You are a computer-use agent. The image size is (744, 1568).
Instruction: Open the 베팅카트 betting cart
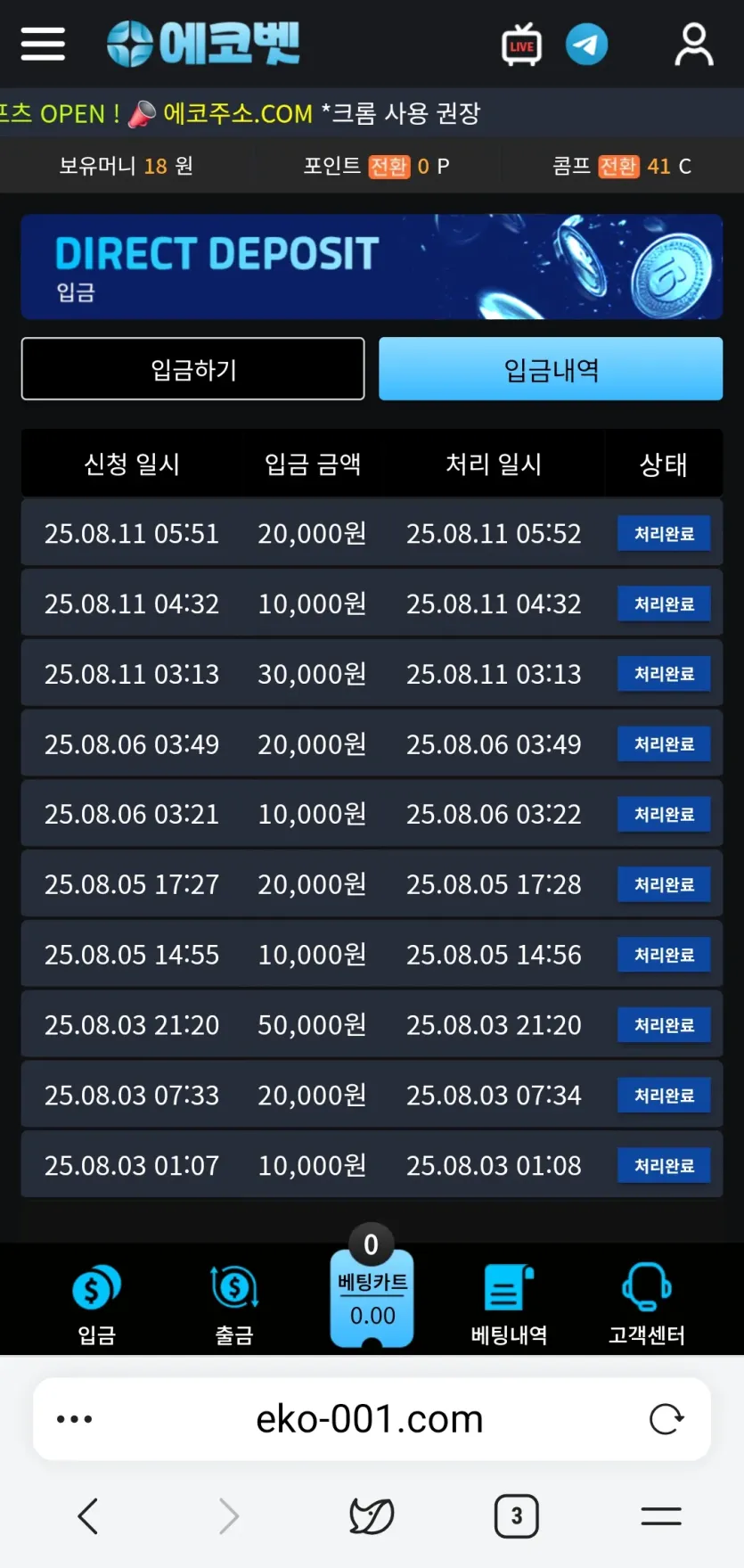[x=372, y=1297]
